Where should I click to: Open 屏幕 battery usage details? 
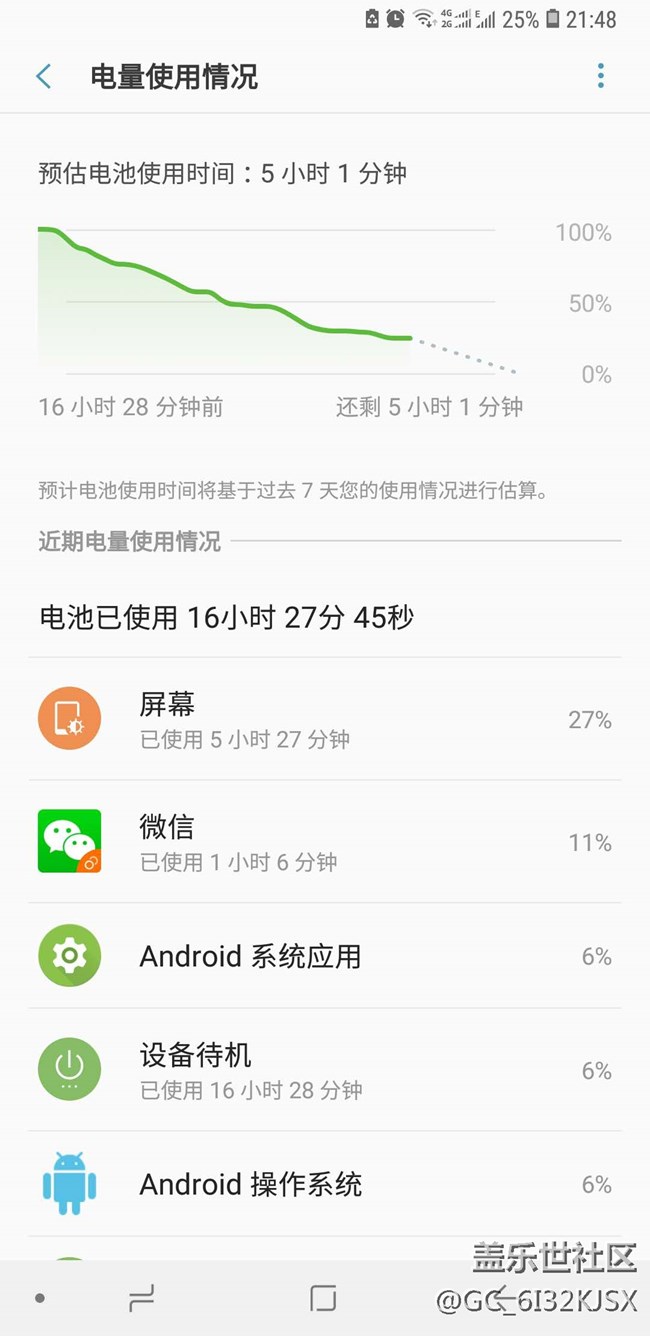[x=324, y=719]
